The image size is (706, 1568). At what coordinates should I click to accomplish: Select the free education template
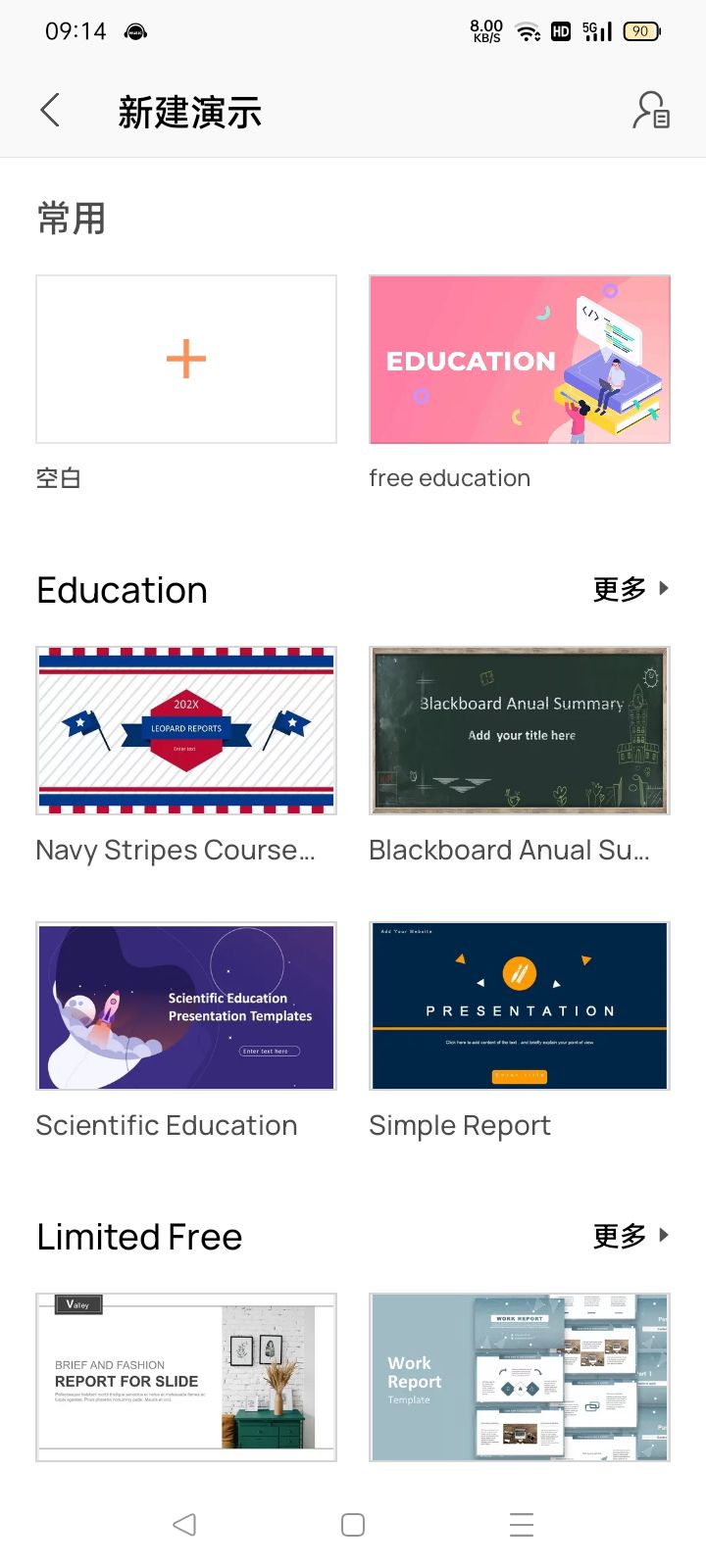pyautogui.click(x=519, y=359)
